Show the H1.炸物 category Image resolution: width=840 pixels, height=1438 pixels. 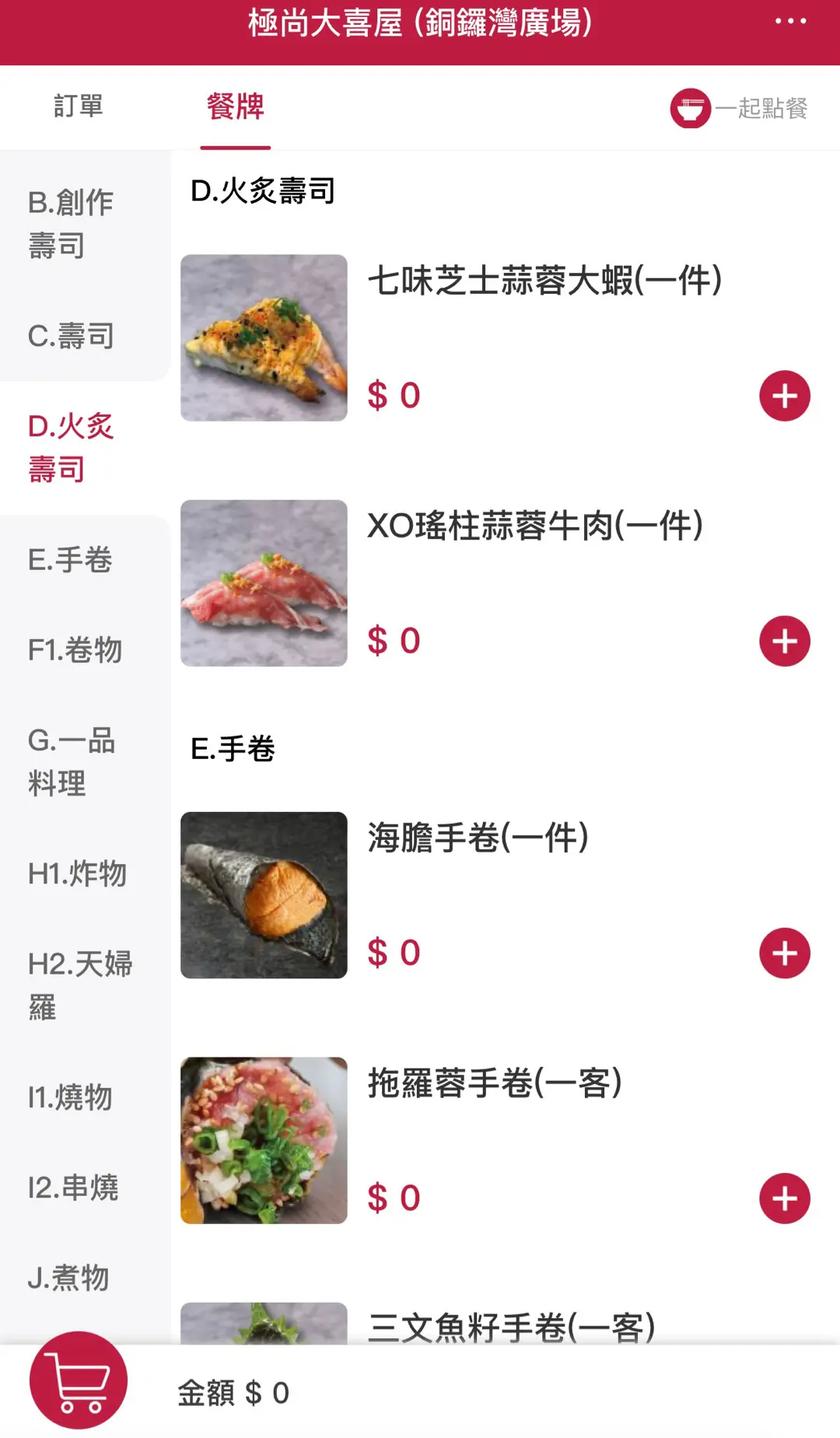(77, 874)
